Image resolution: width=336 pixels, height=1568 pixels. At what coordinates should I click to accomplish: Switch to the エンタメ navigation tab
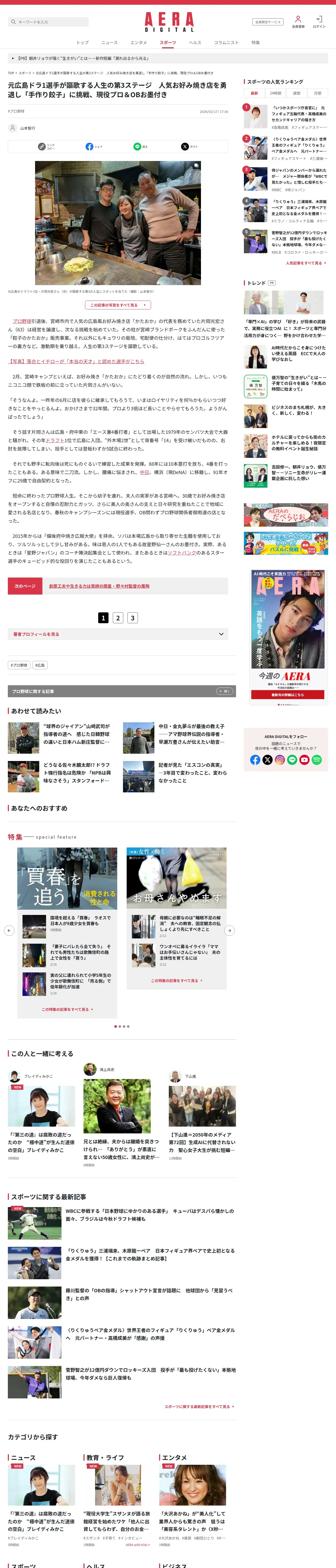pyautogui.click(x=138, y=43)
